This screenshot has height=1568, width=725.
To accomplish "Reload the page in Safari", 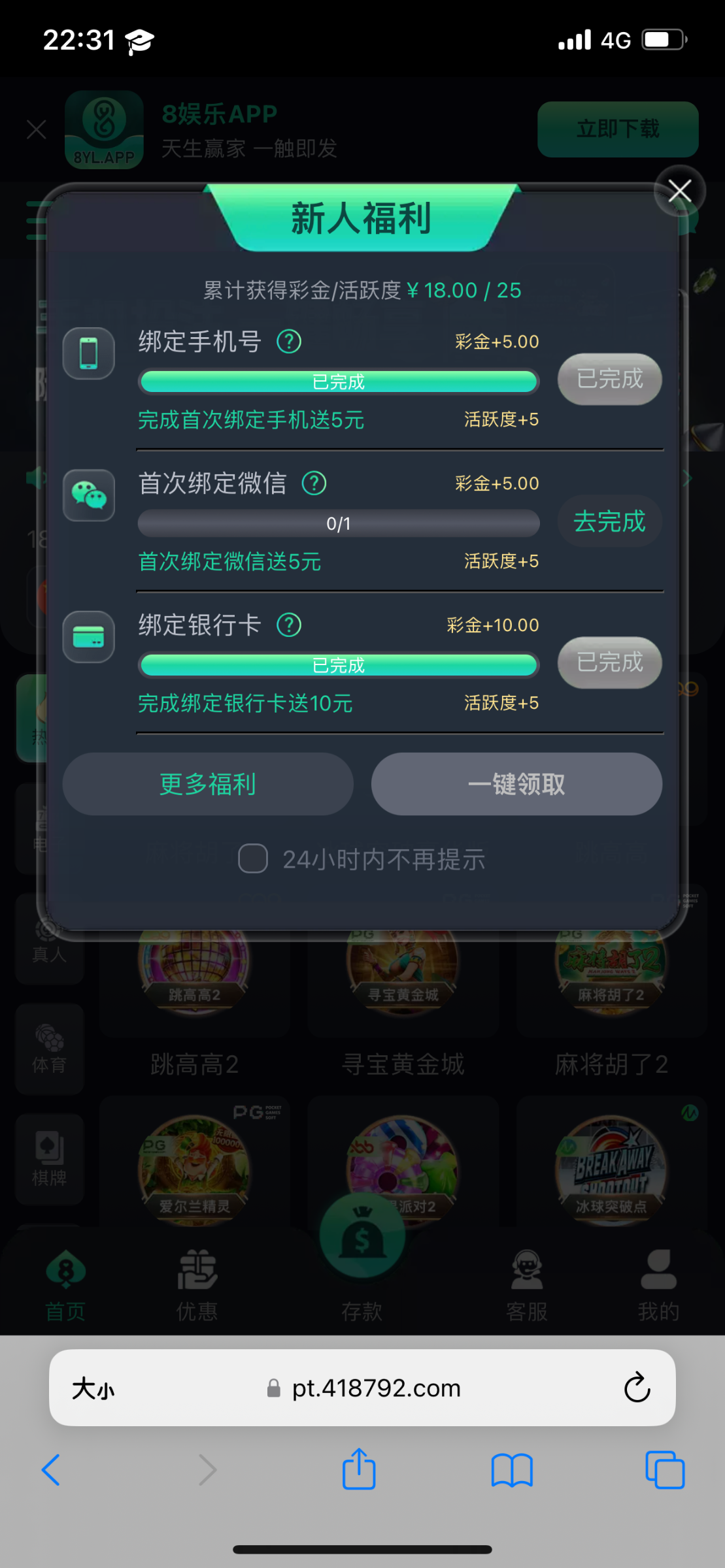I will (x=637, y=1388).
